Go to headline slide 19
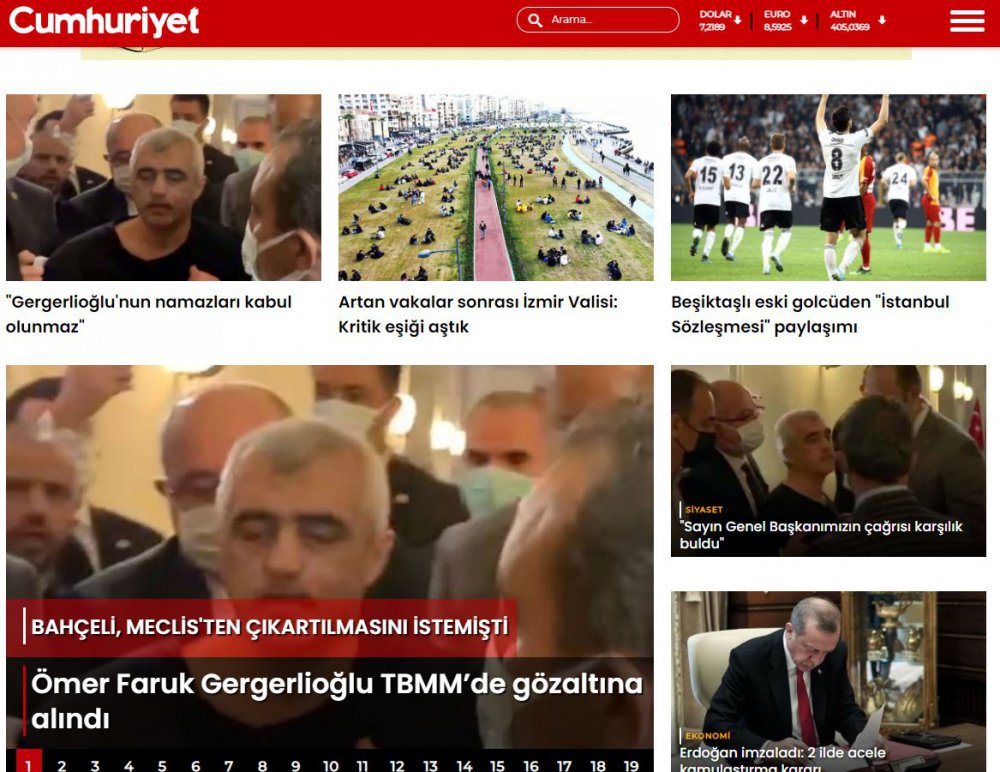The height and width of the screenshot is (772, 1000). coord(631,765)
